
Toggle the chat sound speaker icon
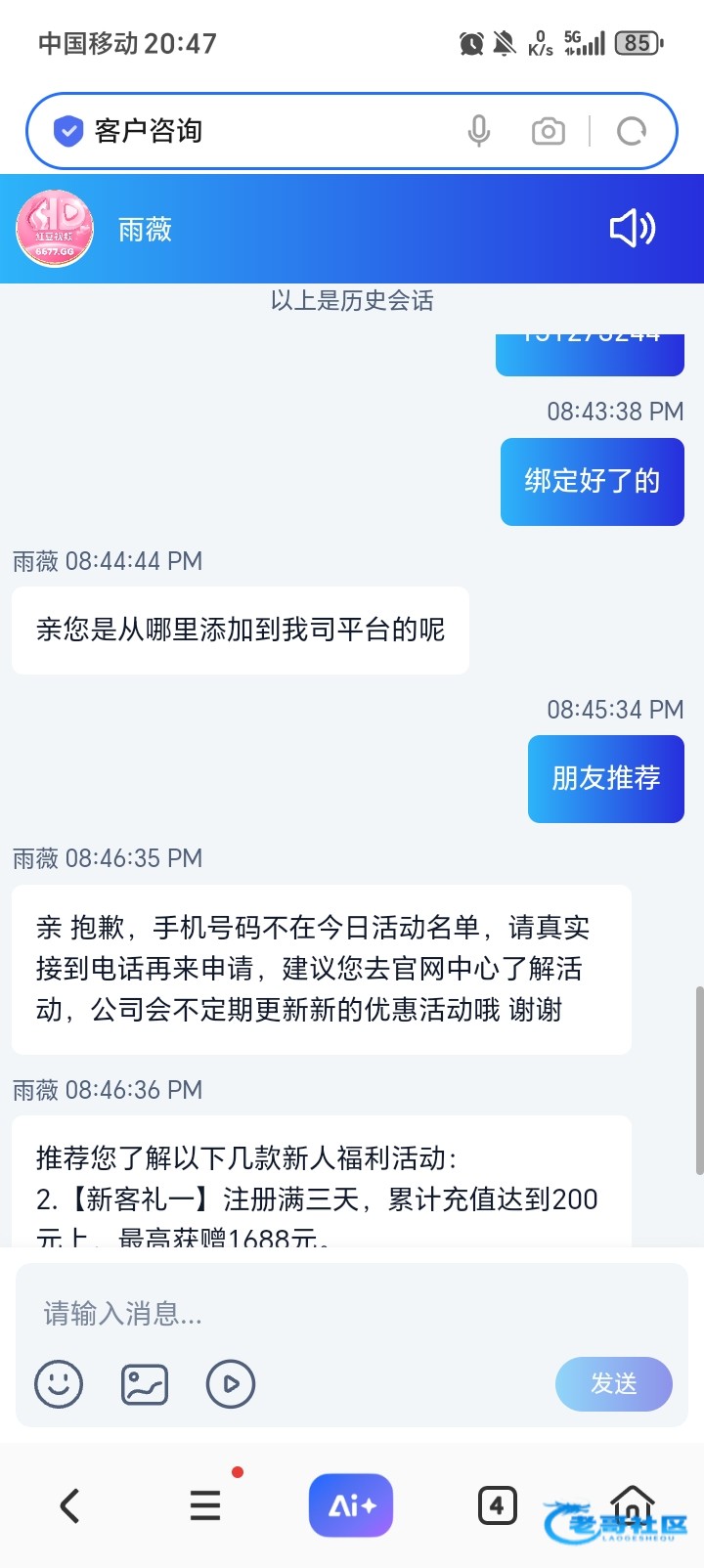click(x=632, y=229)
